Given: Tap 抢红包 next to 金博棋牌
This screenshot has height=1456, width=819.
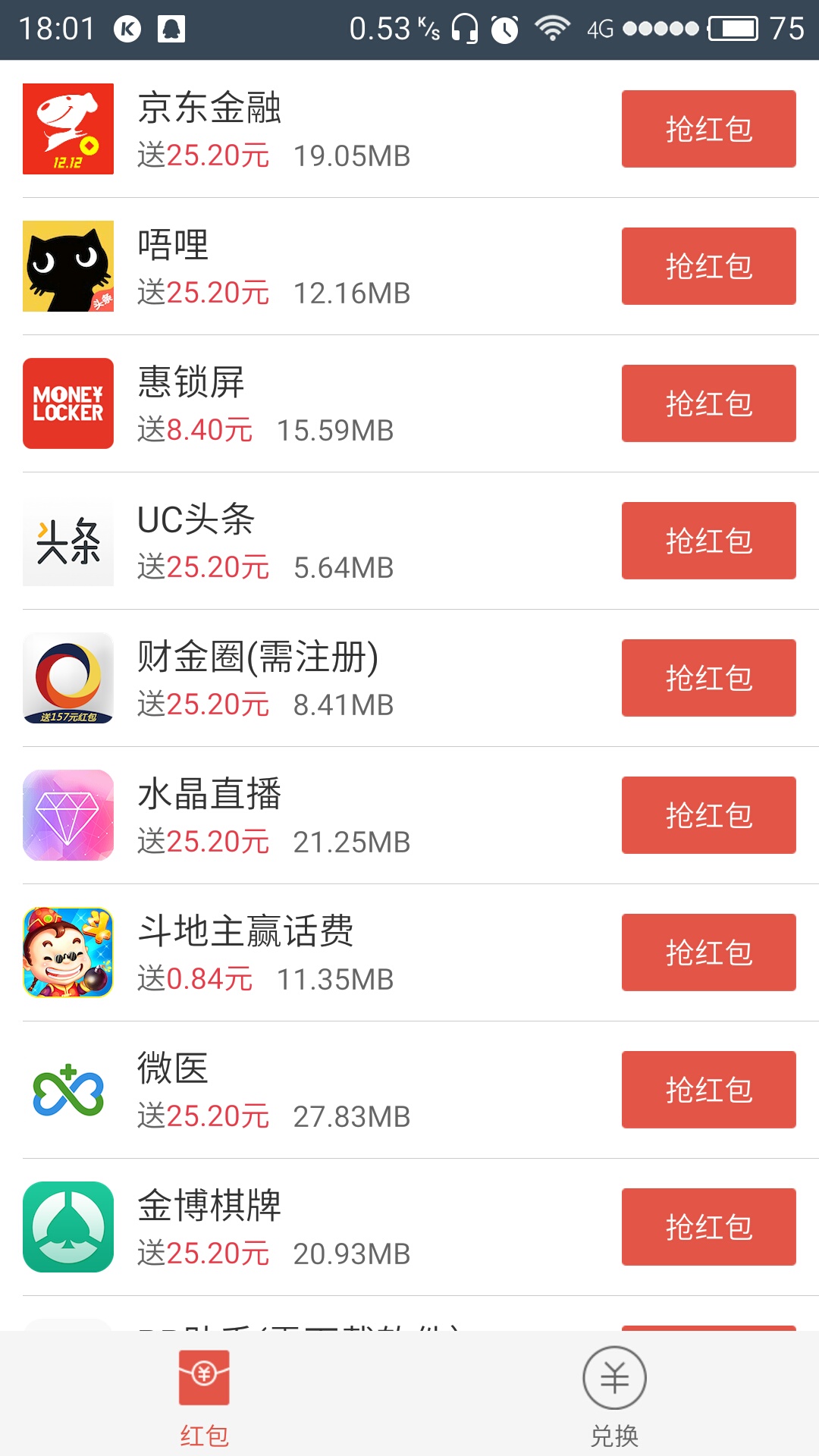Looking at the screenshot, I should coord(708,1226).
